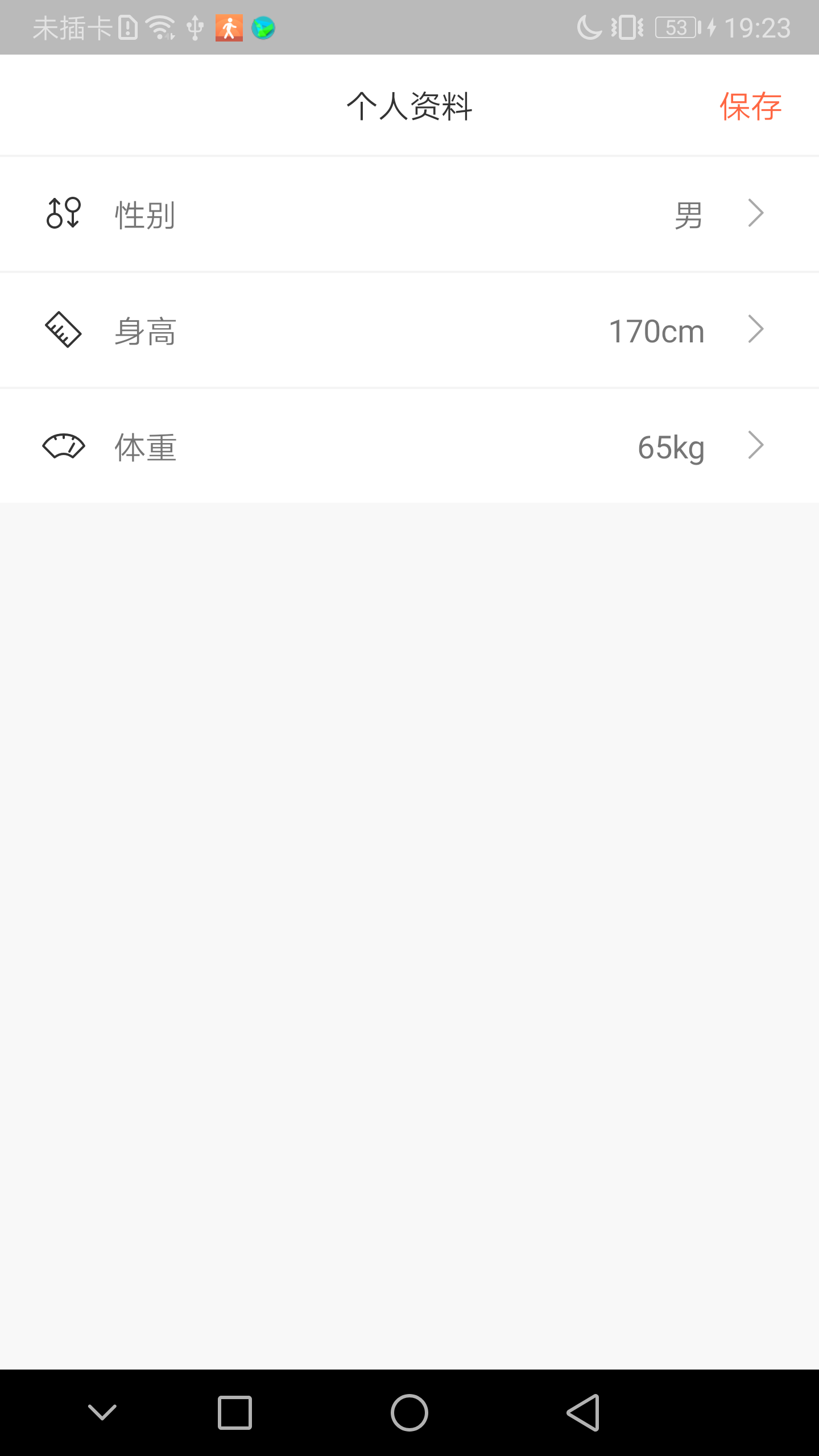The width and height of the screenshot is (819, 1456).
Task: Click the green globe icon in status bar
Action: (x=263, y=27)
